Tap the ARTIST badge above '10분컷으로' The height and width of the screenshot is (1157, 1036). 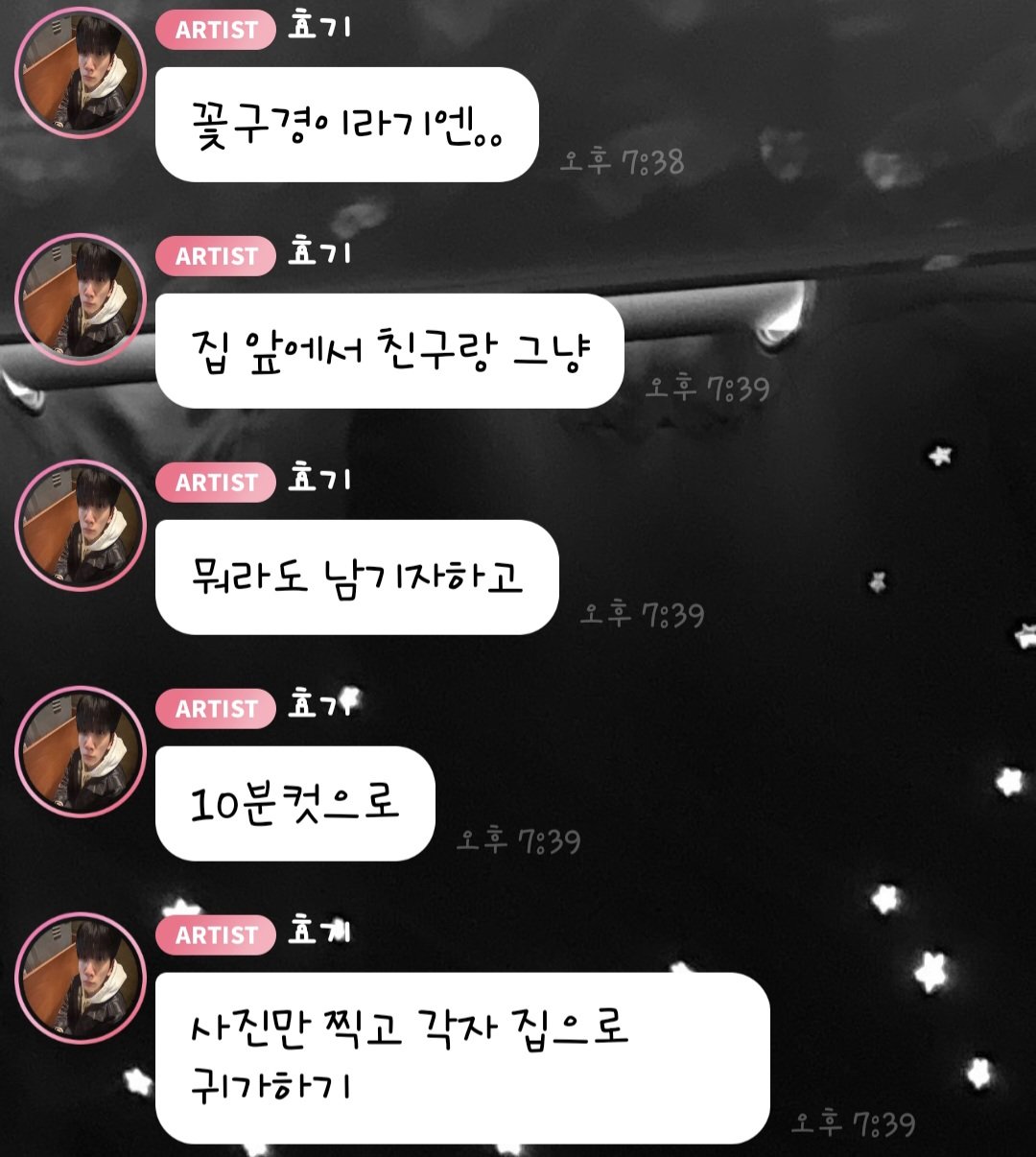(215, 710)
